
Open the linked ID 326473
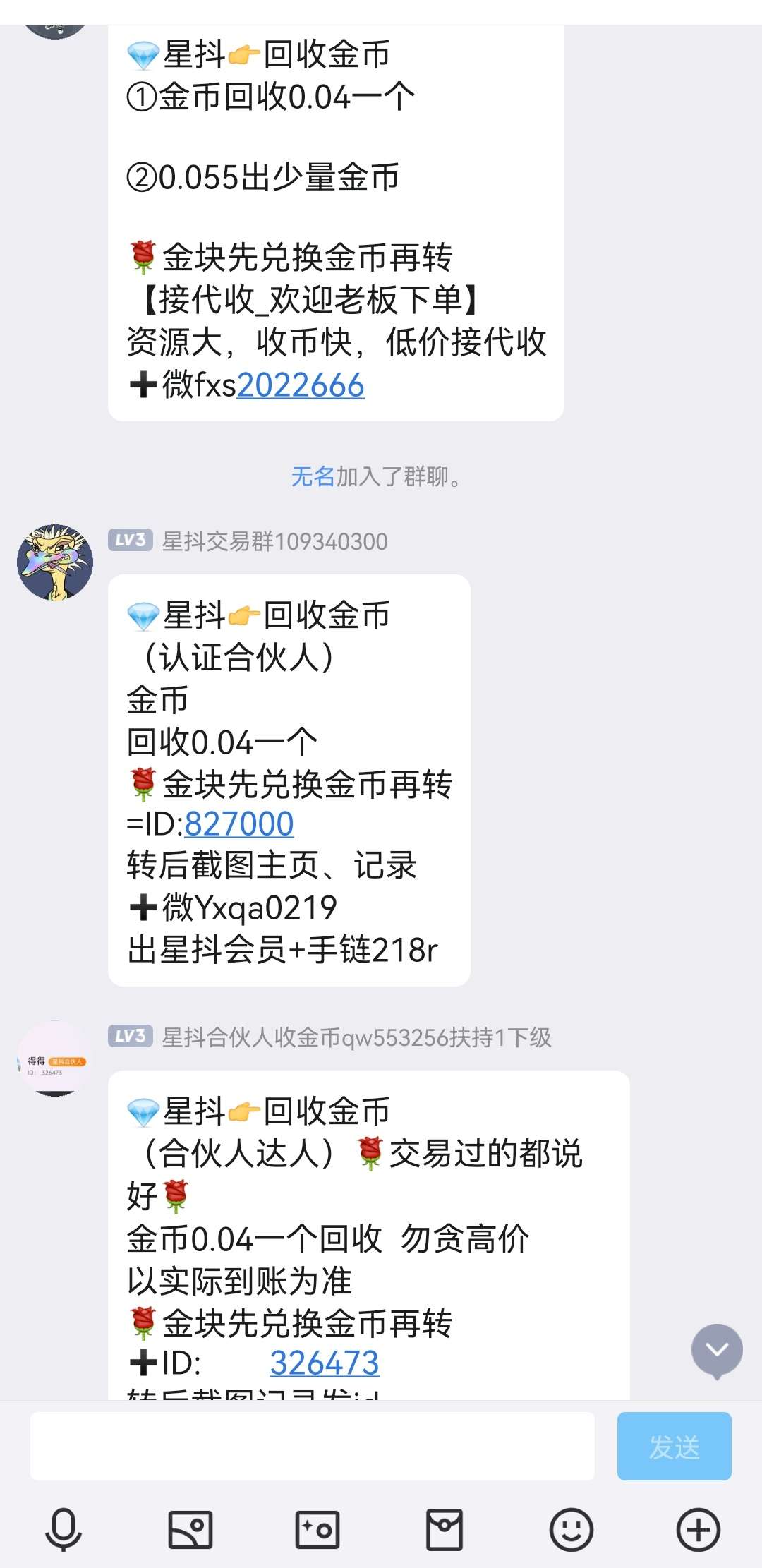(325, 1363)
